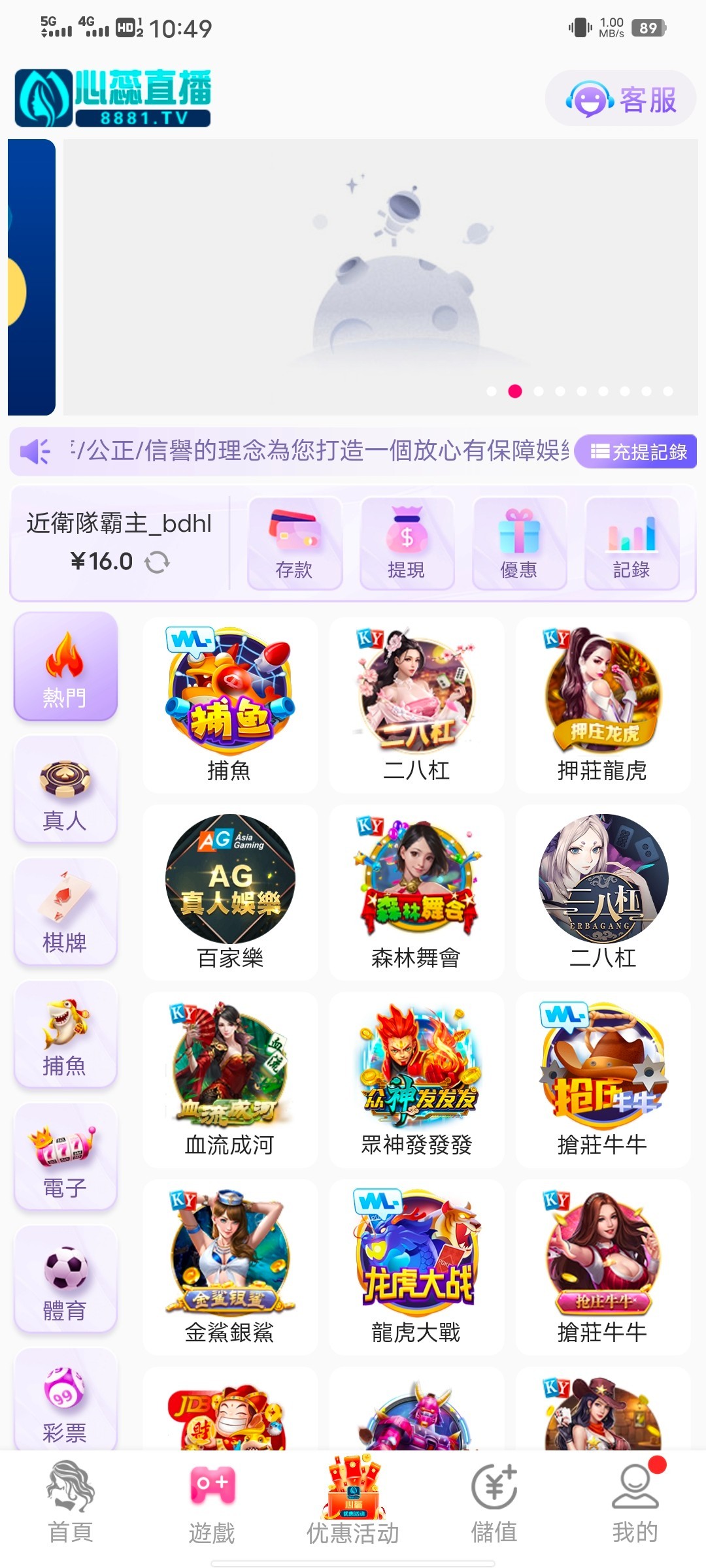Launch the 森林舞會 game
The image size is (706, 1568).
pyautogui.click(x=416, y=892)
